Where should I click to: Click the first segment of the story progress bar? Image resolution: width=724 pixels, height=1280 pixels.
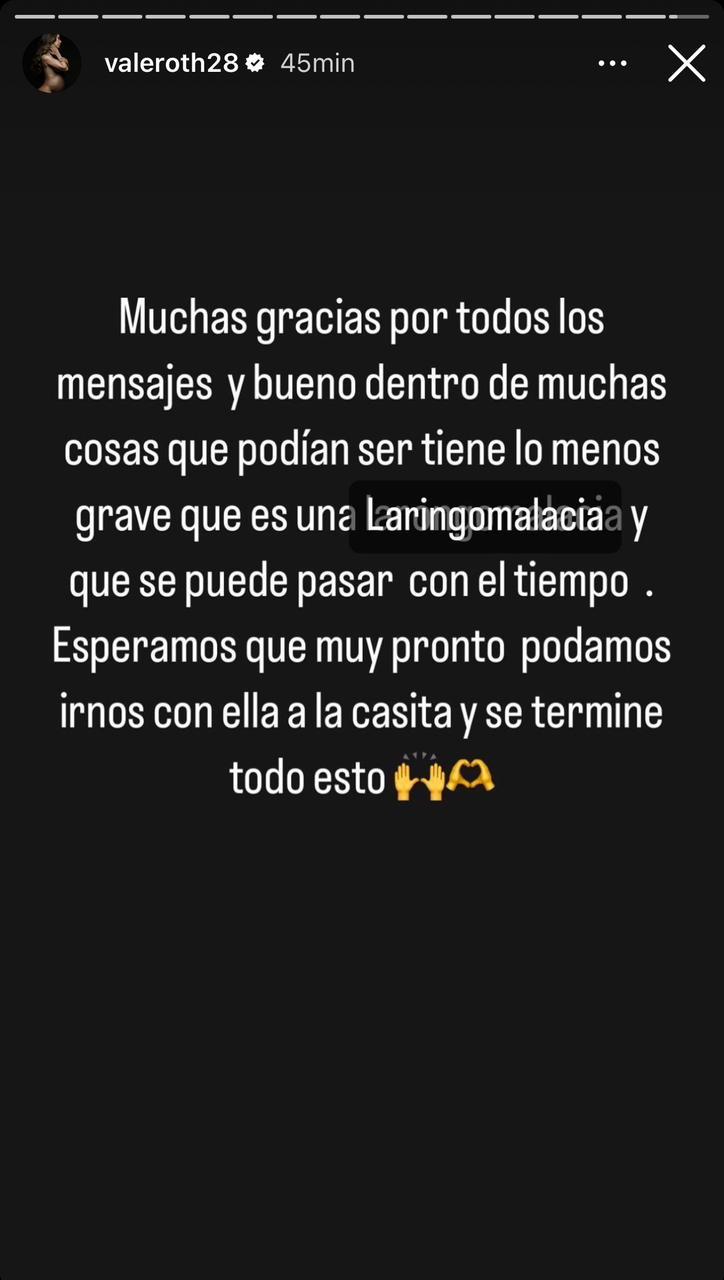point(32,16)
